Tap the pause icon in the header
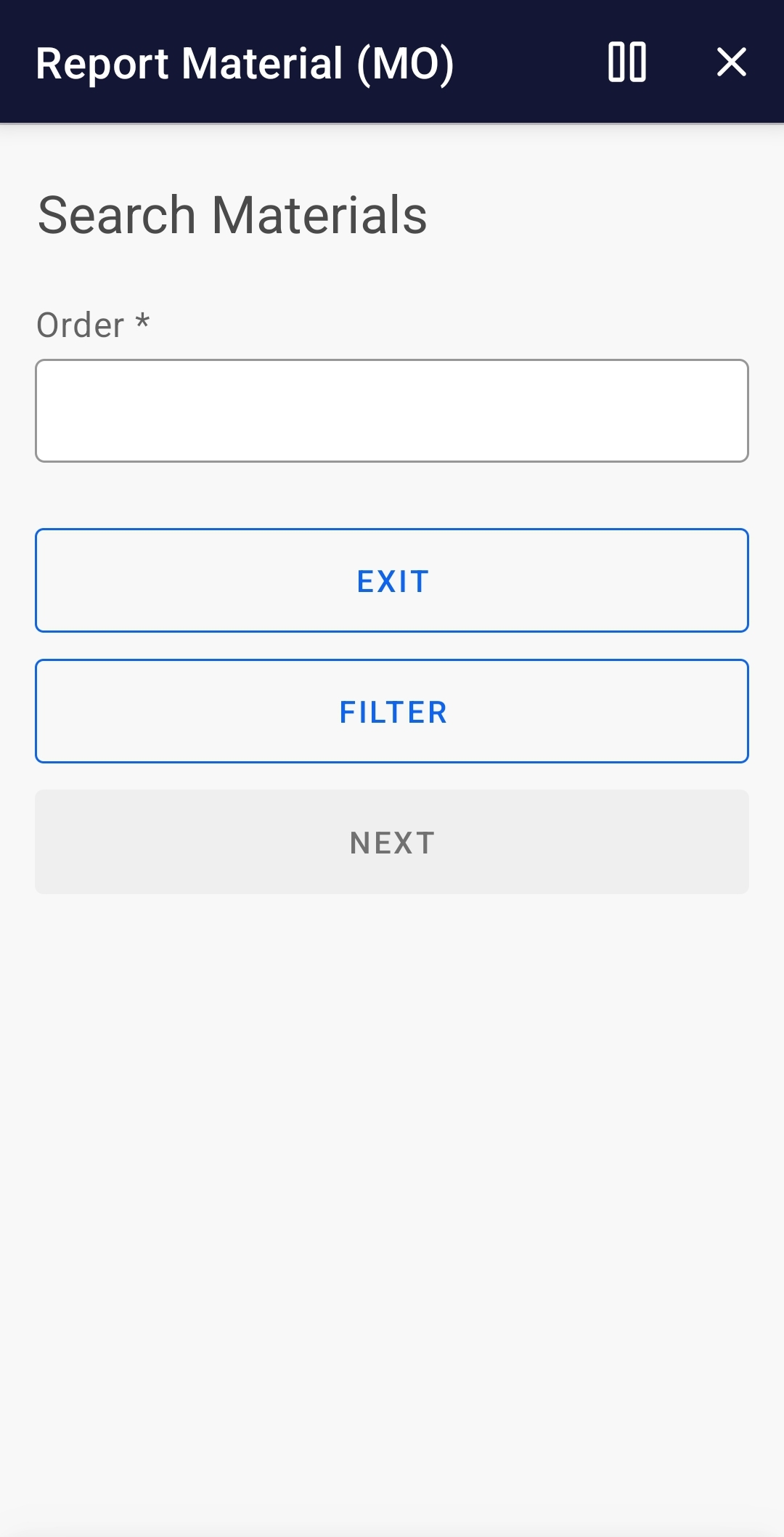The image size is (784, 1537). pyautogui.click(x=627, y=62)
